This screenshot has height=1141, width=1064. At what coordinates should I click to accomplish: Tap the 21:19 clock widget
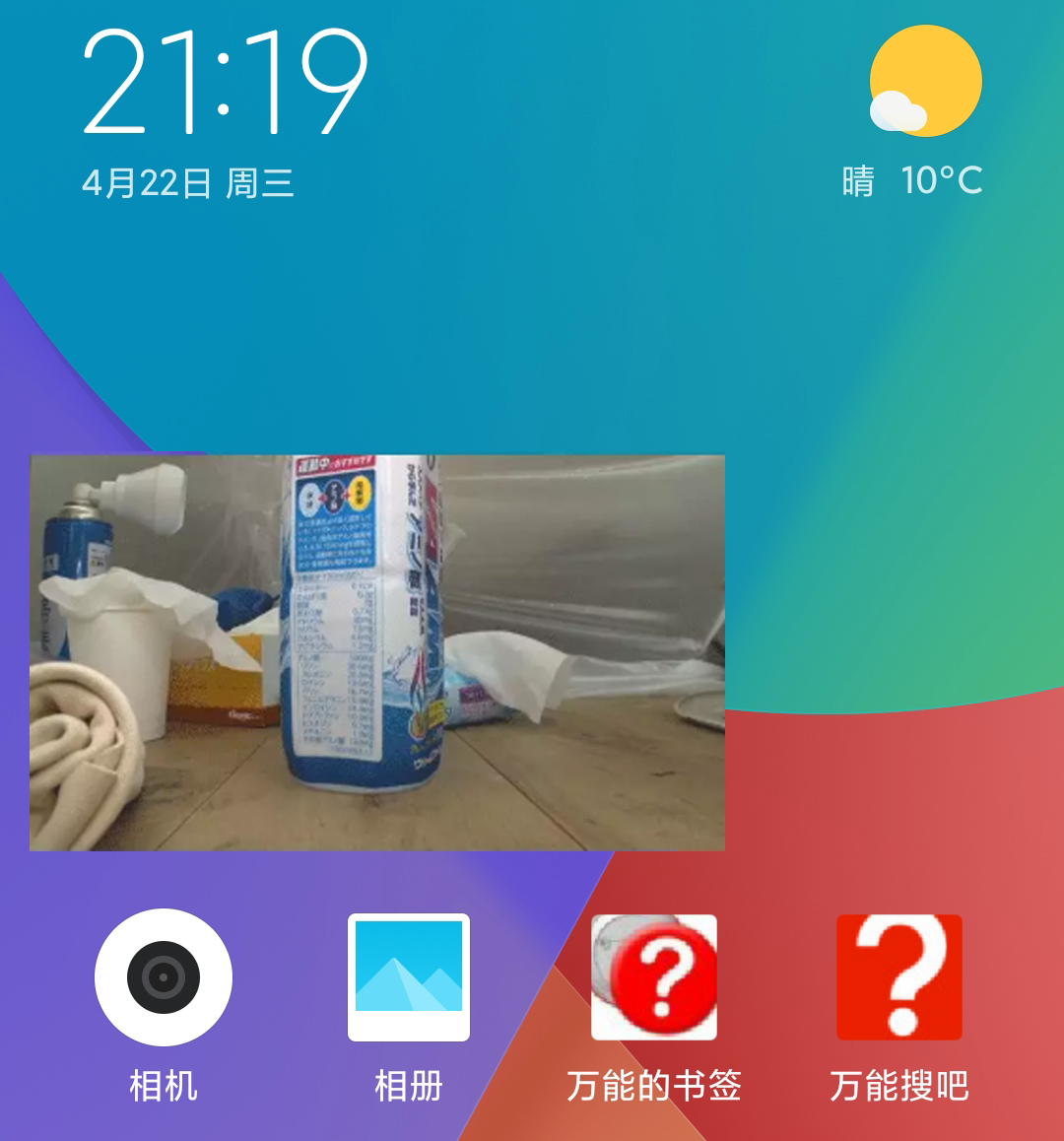(225, 84)
